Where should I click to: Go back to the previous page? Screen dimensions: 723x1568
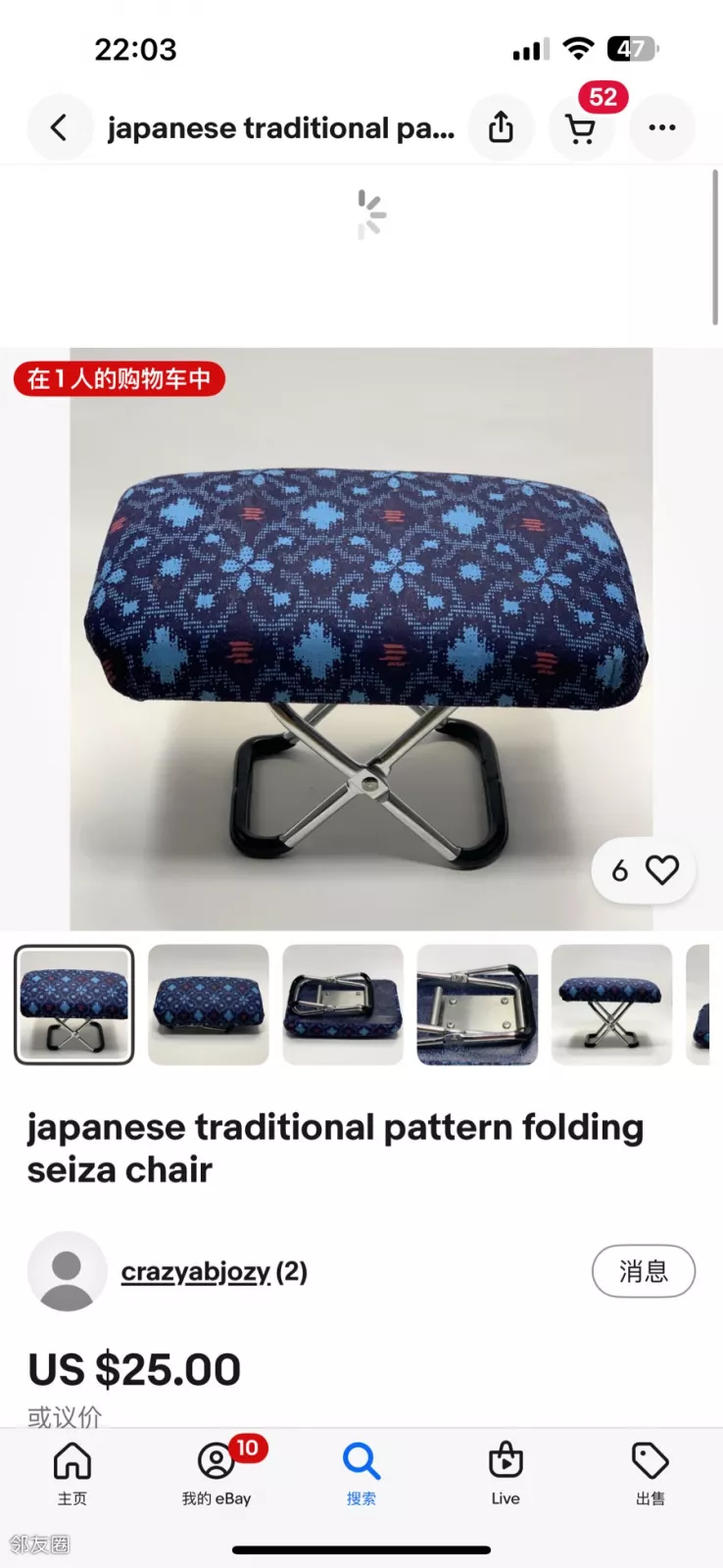coord(59,127)
